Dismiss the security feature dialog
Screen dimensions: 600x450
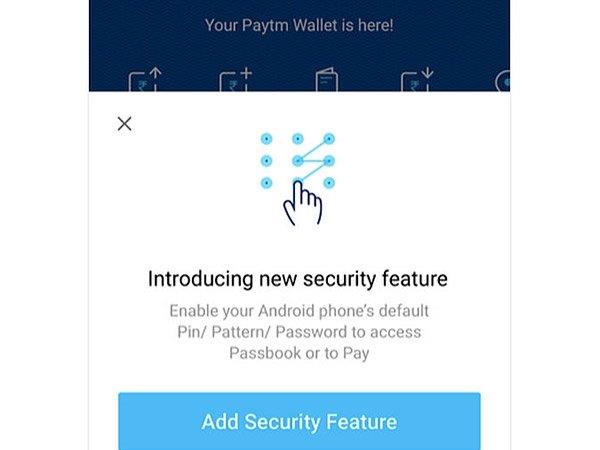(x=124, y=124)
